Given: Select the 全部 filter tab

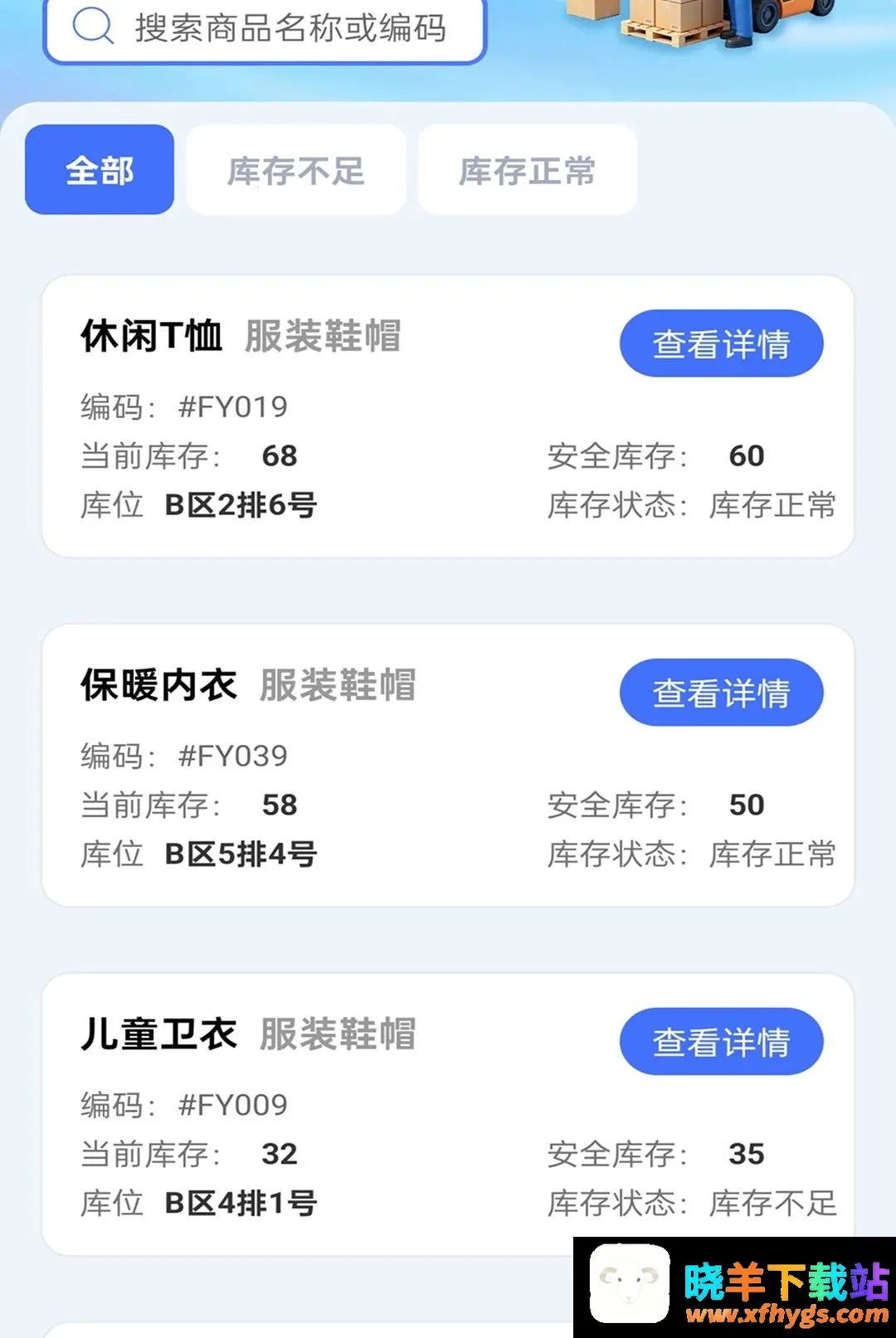Looking at the screenshot, I should (100, 170).
